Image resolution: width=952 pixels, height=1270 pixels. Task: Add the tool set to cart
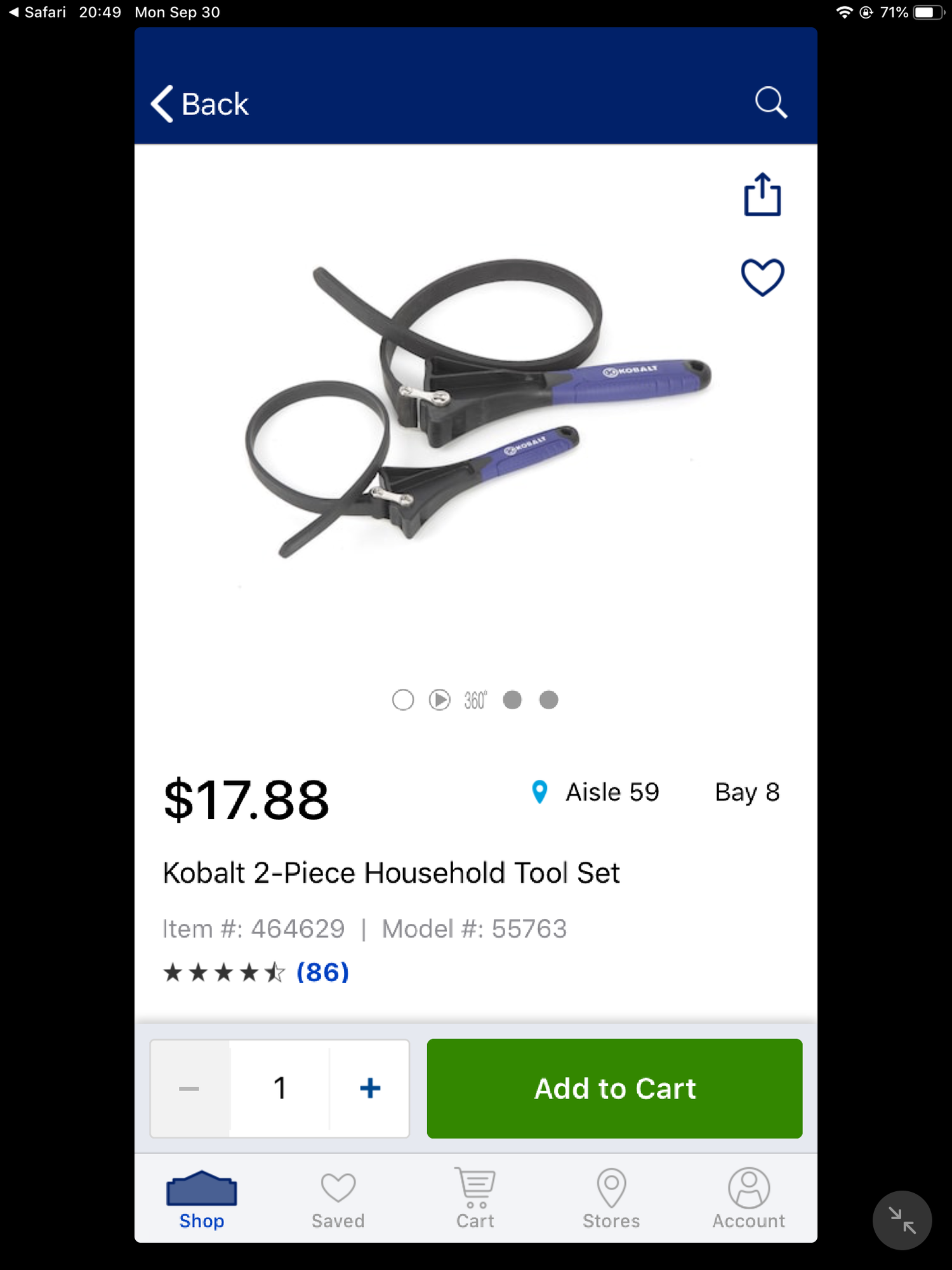pos(614,1088)
